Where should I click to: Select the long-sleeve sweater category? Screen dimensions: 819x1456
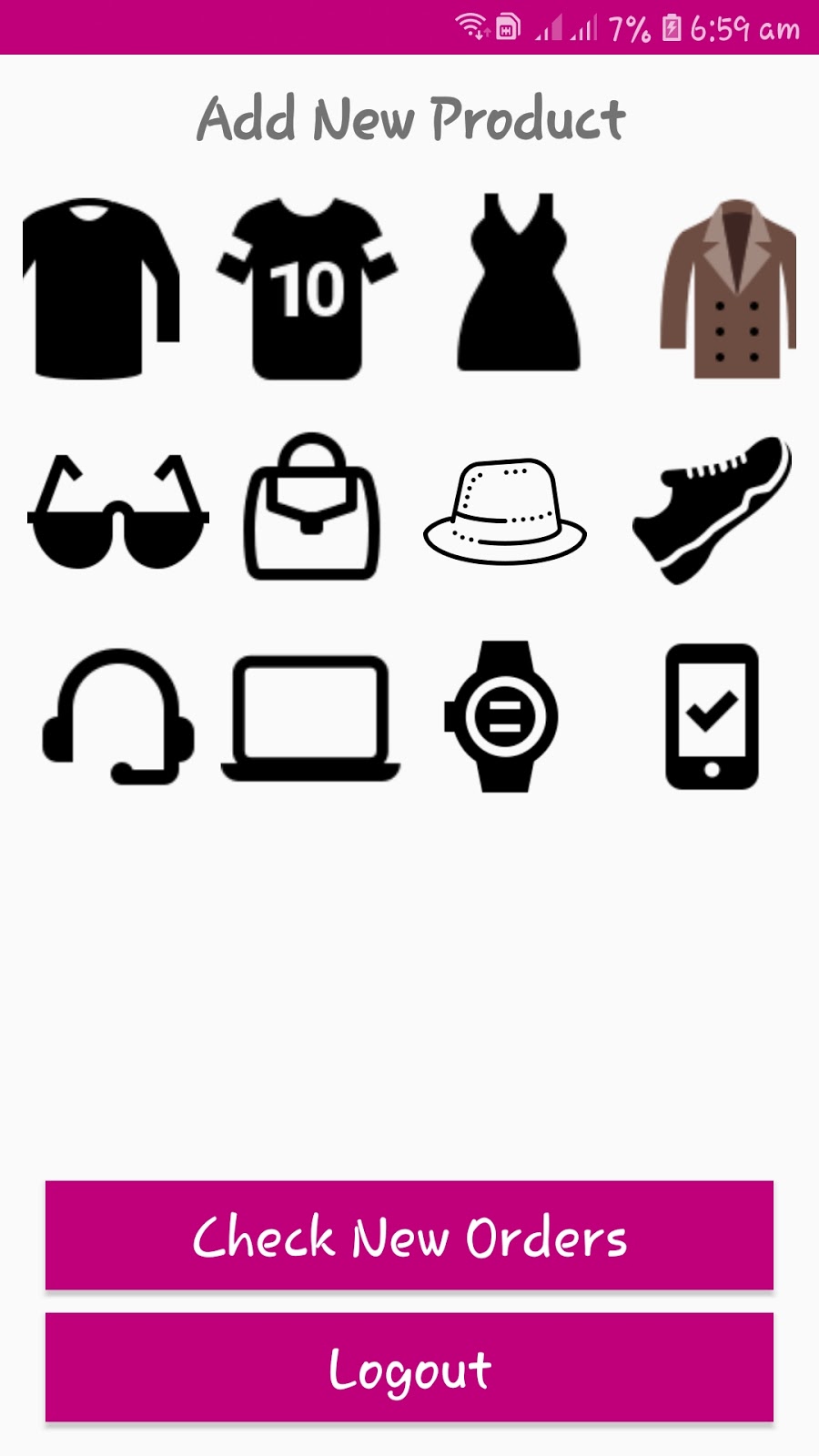point(100,288)
